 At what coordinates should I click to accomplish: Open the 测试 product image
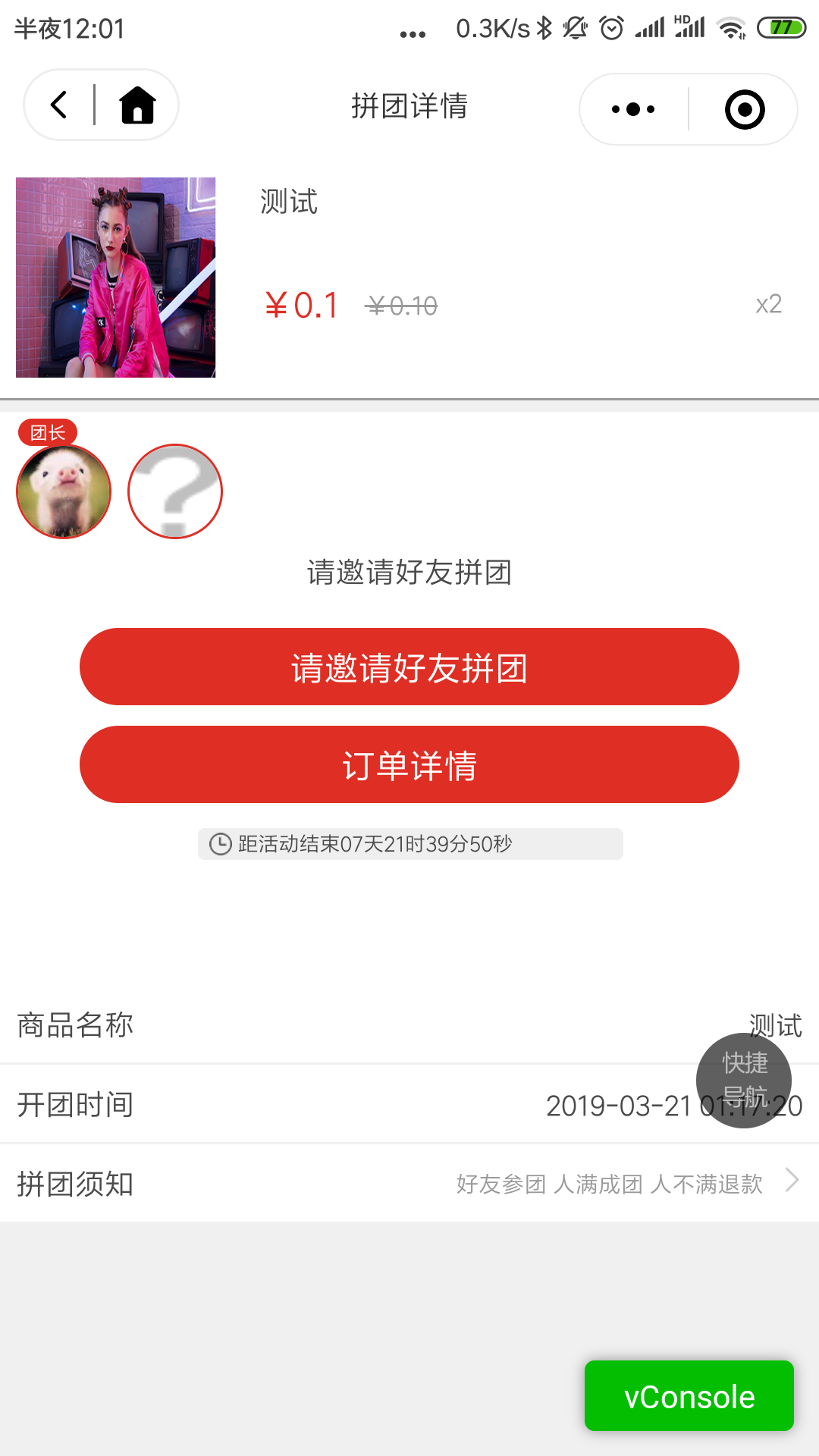[115, 278]
